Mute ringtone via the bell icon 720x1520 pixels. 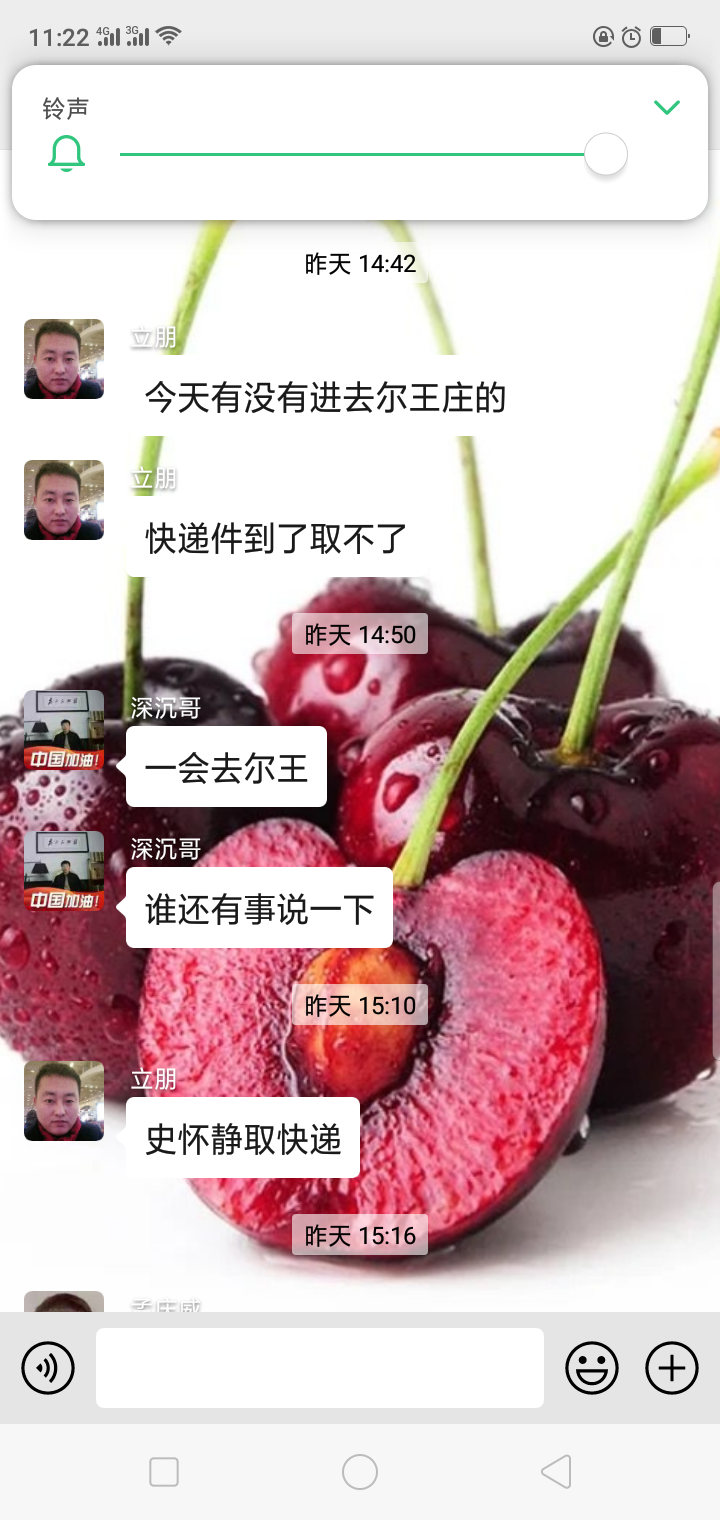click(x=66, y=154)
